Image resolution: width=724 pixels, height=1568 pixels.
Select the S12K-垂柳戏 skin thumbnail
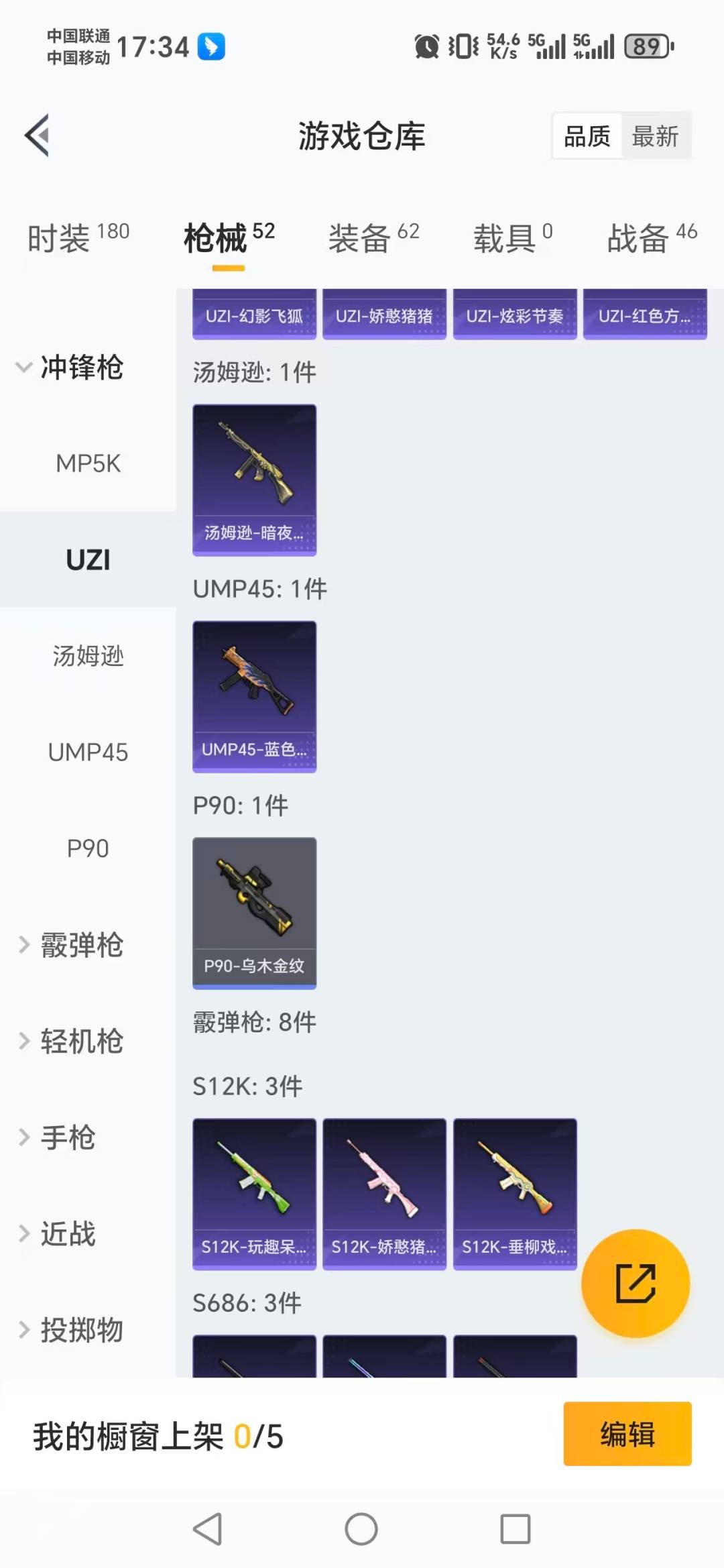(x=514, y=1193)
